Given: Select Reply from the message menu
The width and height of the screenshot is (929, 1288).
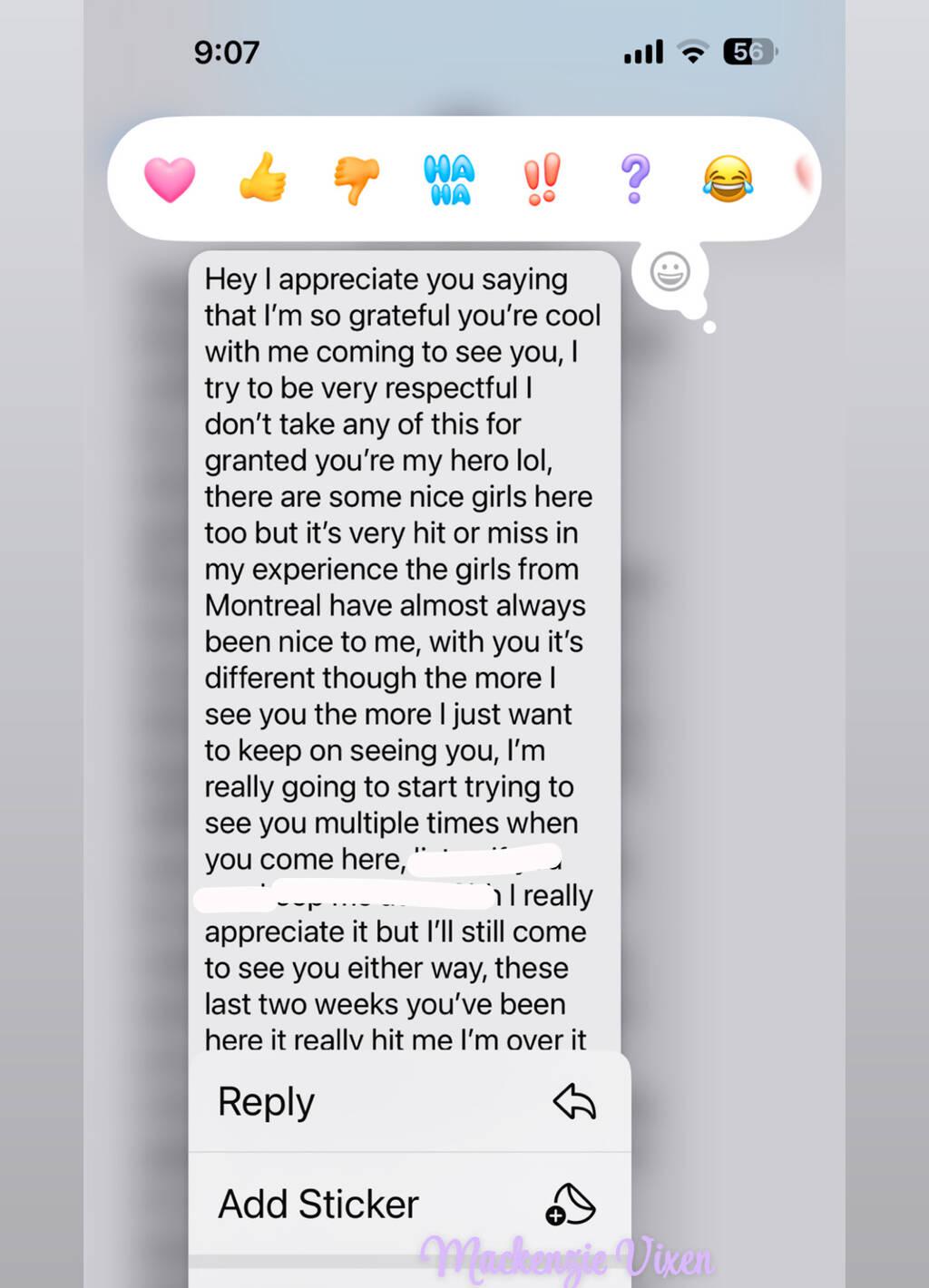Looking at the screenshot, I should coord(408,1102).
